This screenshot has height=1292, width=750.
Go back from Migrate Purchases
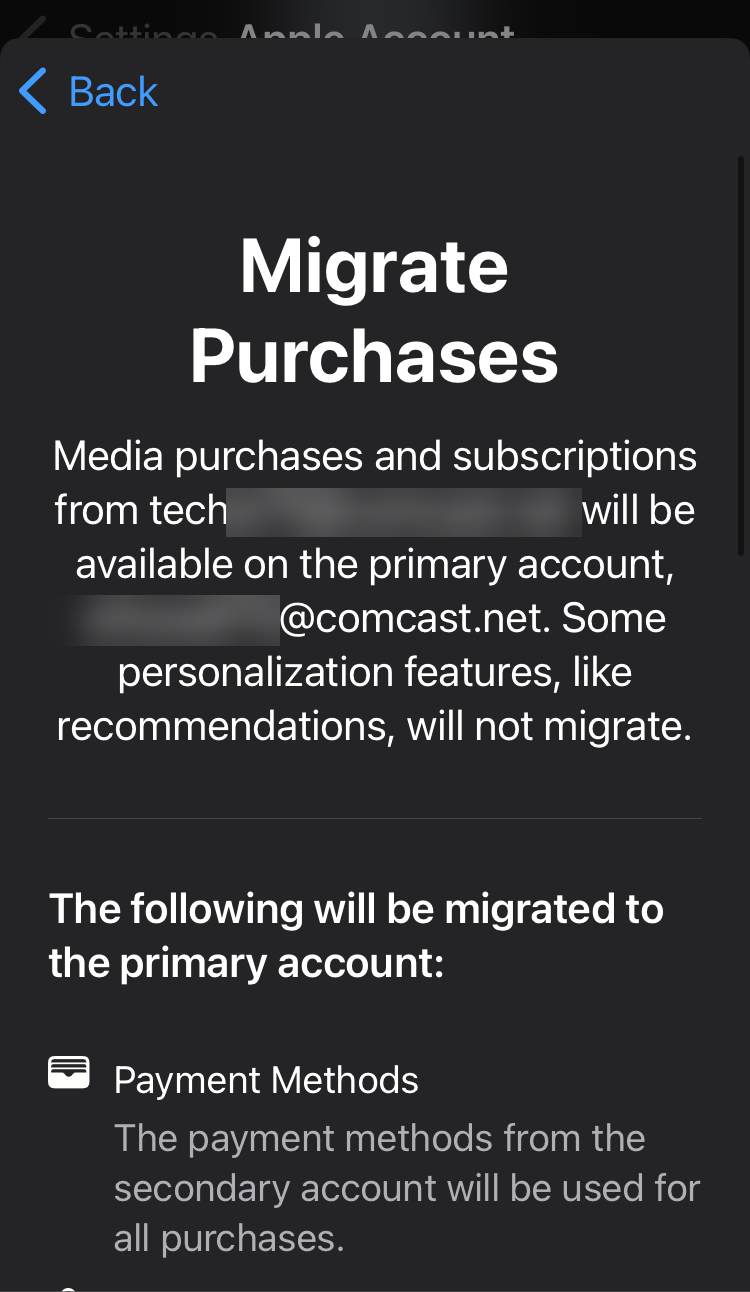point(88,92)
